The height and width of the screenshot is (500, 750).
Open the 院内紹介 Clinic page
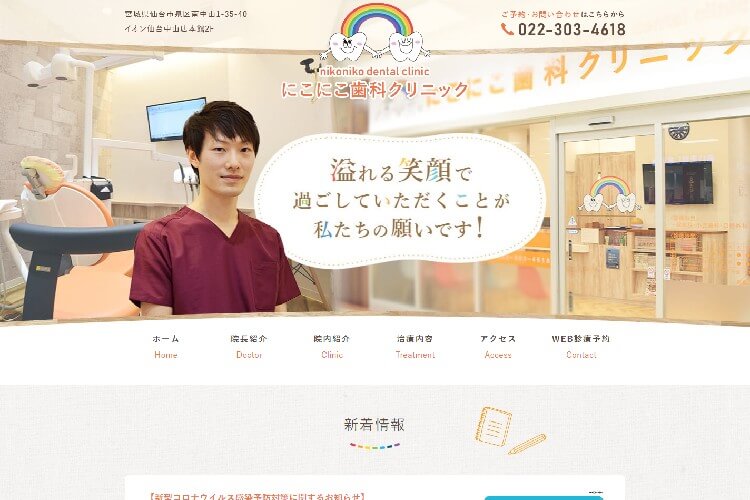pyautogui.click(x=332, y=346)
